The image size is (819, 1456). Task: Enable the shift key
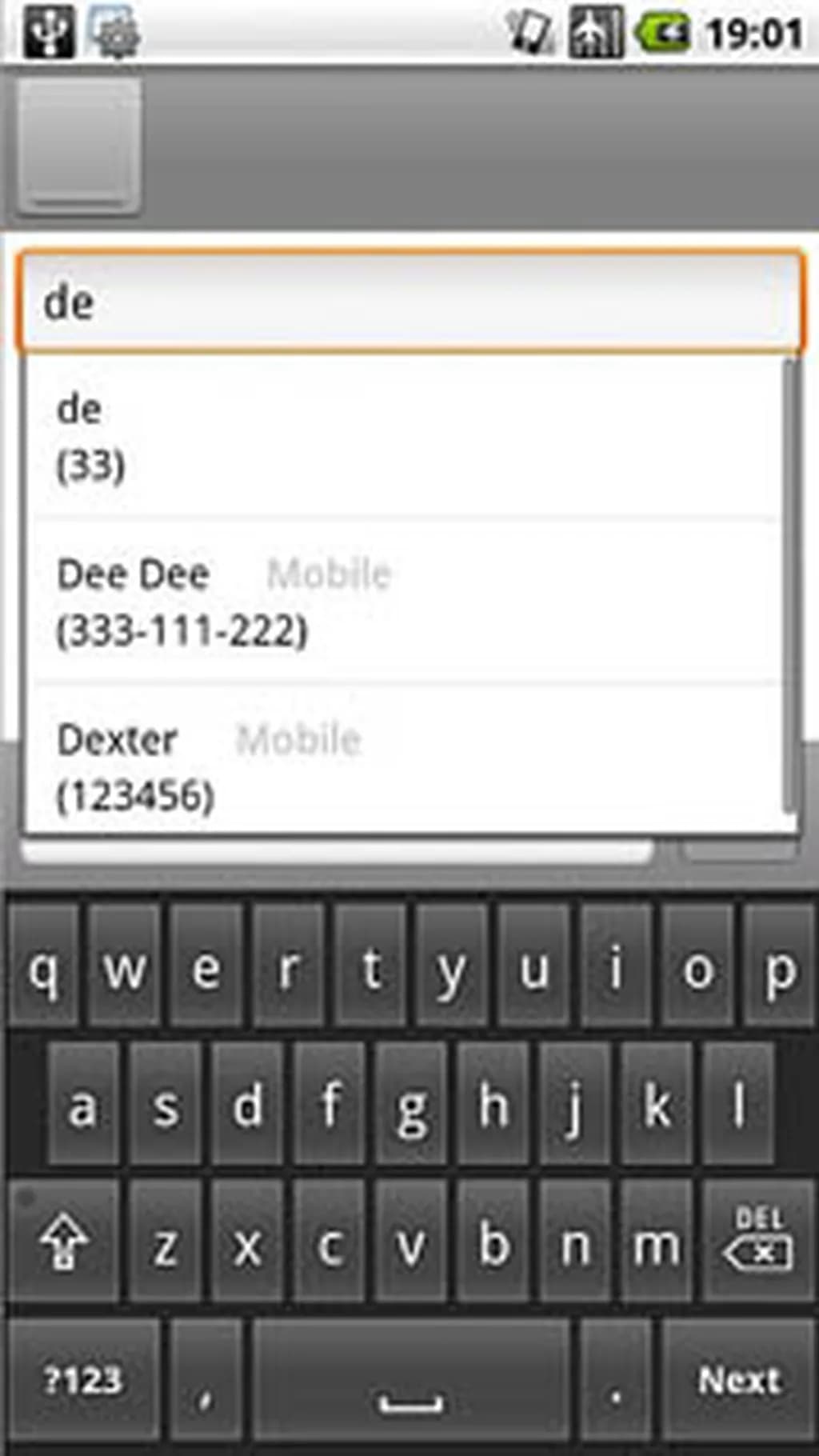(64, 1241)
